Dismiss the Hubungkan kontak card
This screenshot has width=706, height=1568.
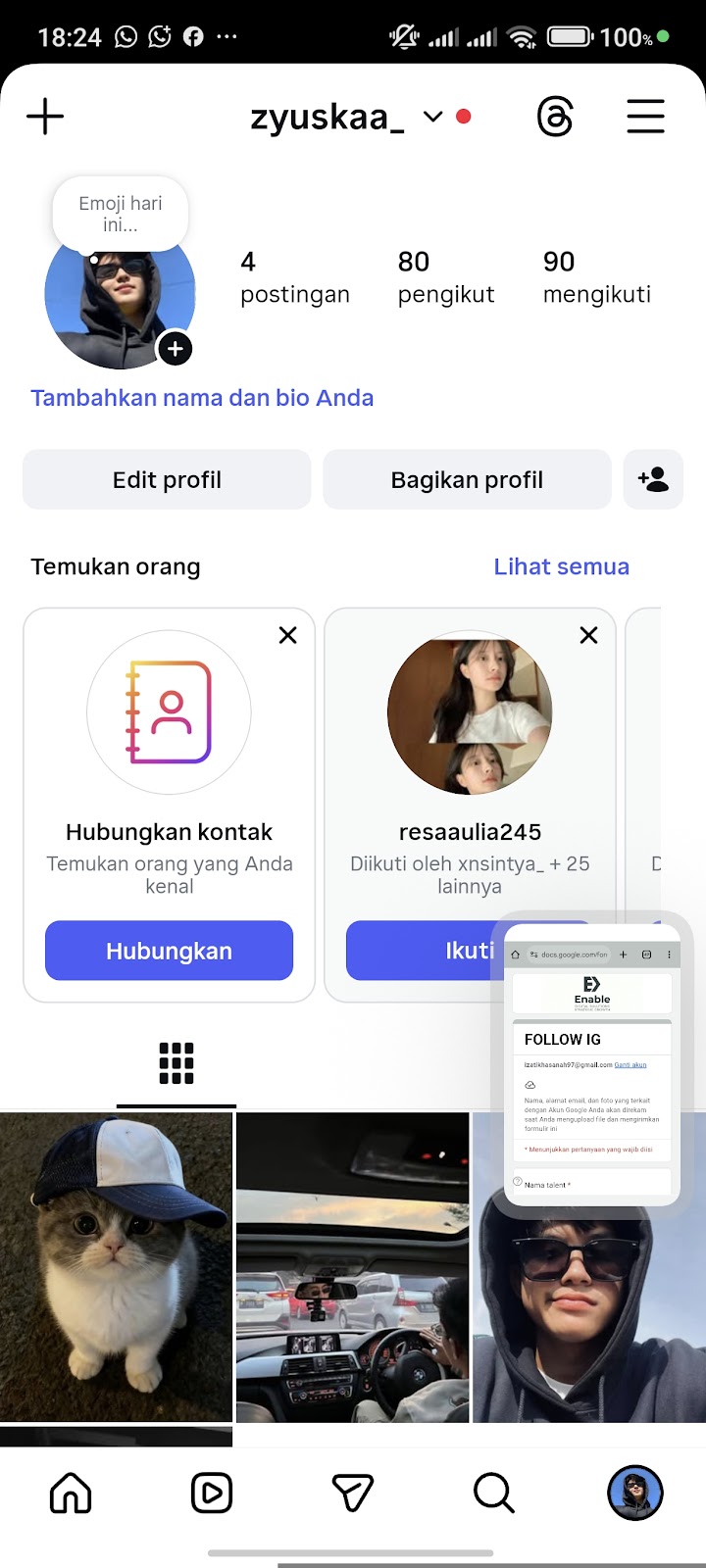[287, 635]
